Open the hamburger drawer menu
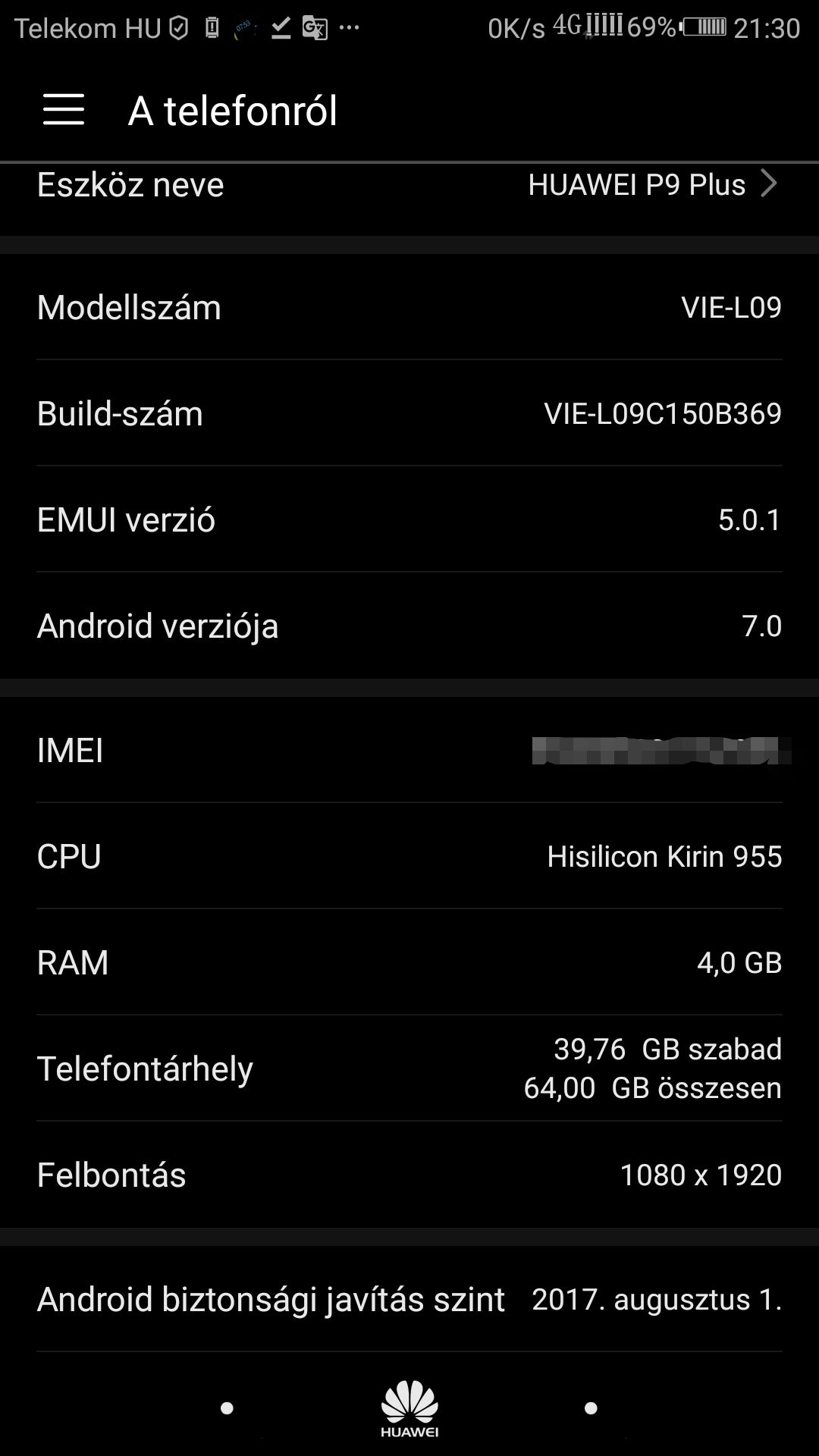Image resolution: width=819 pixels, height=1456 pixels. pyautogui.click(x=64, y=110)
